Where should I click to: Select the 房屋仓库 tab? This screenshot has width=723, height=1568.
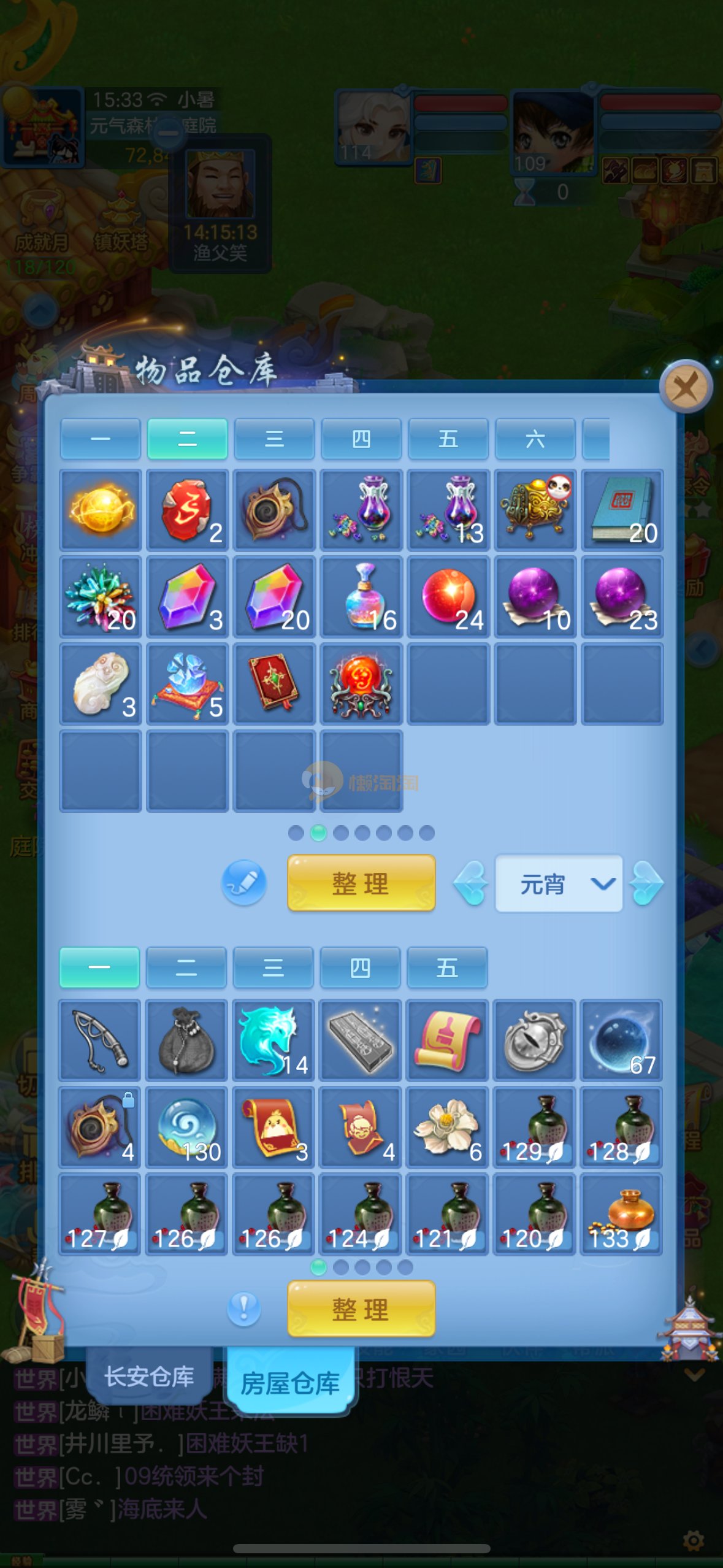pyautogui.click(x=290, y=1383)
